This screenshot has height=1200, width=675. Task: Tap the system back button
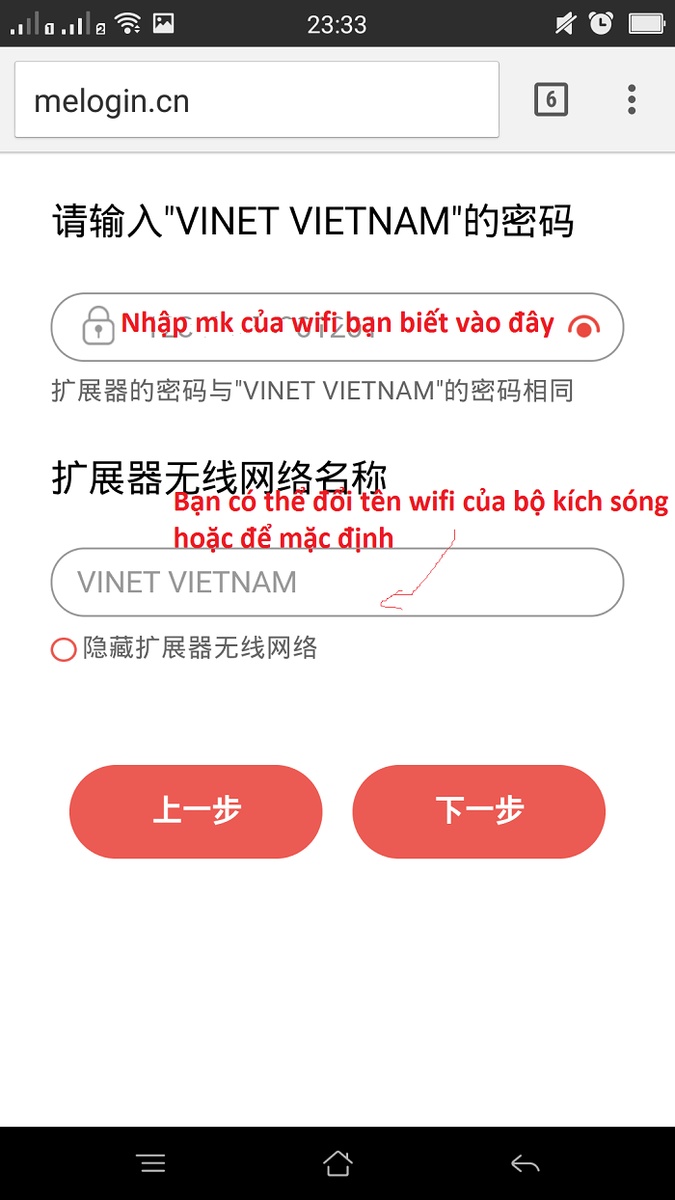[x=524, y=1163]
